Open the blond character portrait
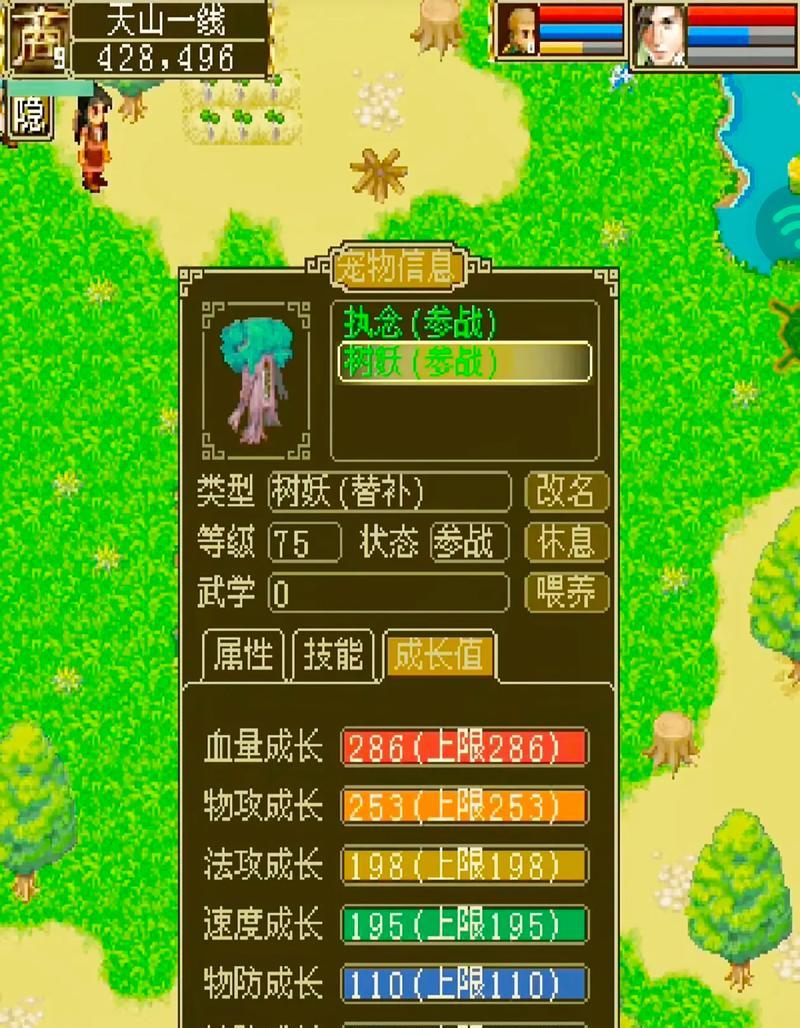Viewport: 800px width, 1028px height. pyautogui.click(x=519, y=32)
